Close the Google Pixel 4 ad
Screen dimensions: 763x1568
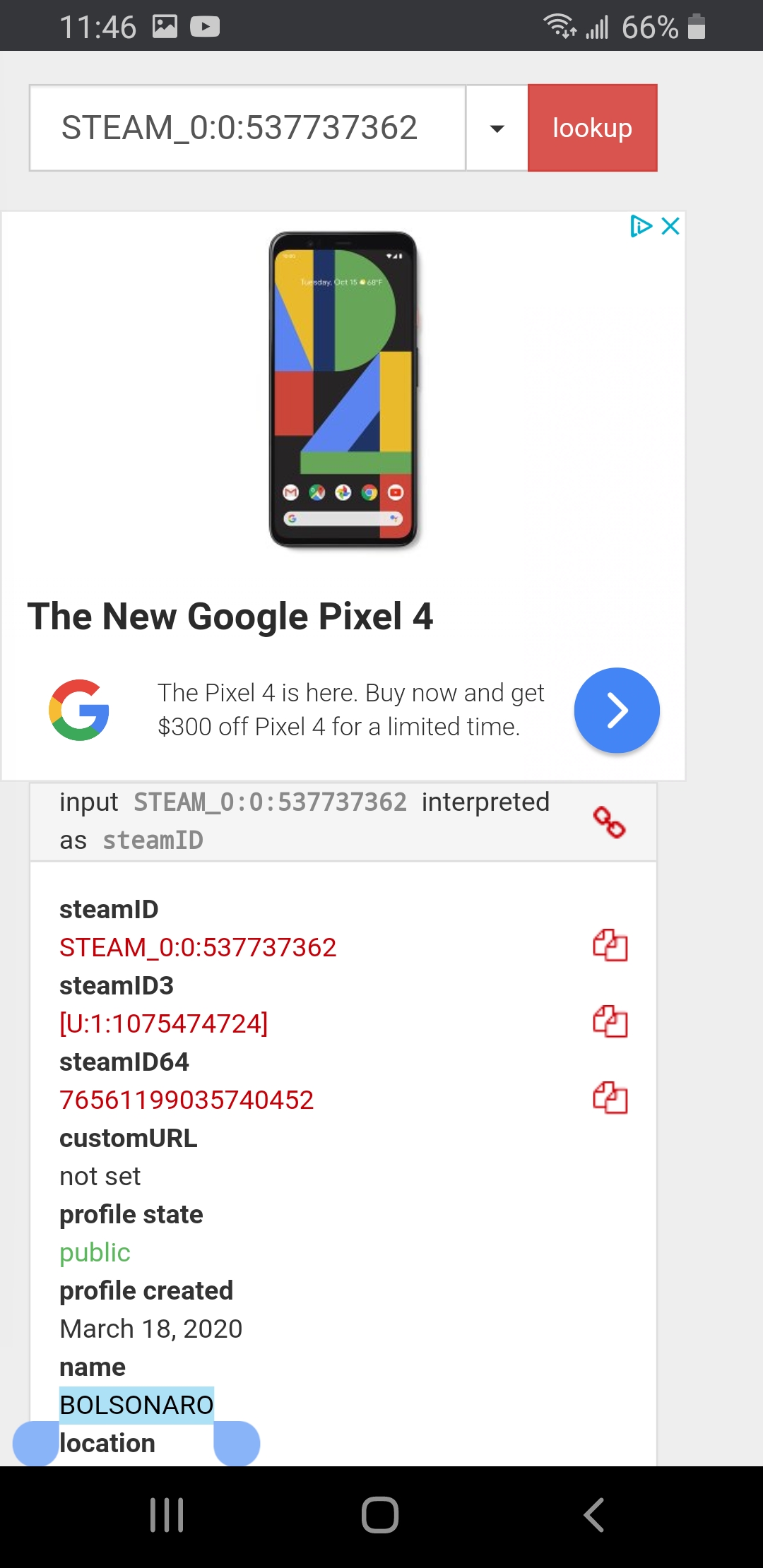[670, 226]
